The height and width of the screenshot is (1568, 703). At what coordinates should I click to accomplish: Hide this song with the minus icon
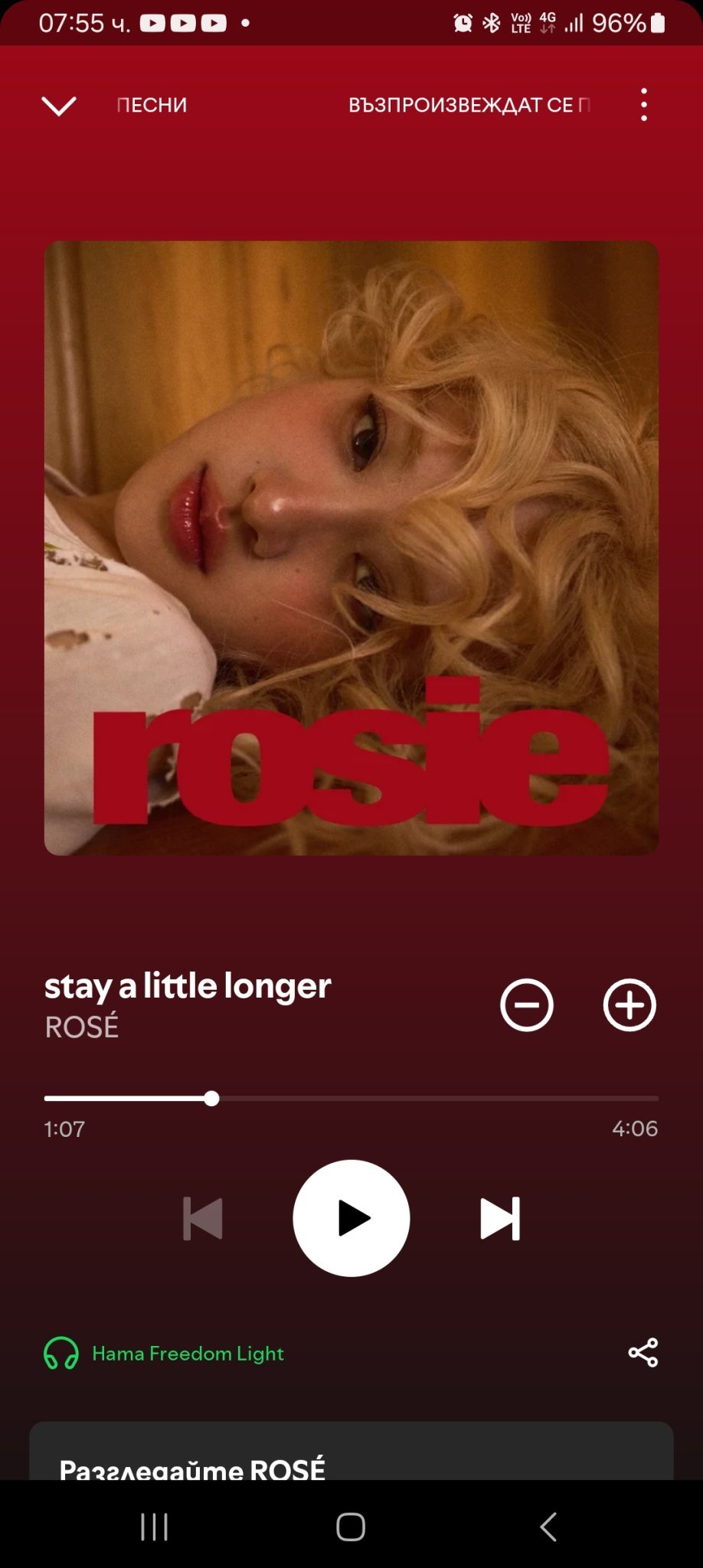click(x=527, y=1004)
